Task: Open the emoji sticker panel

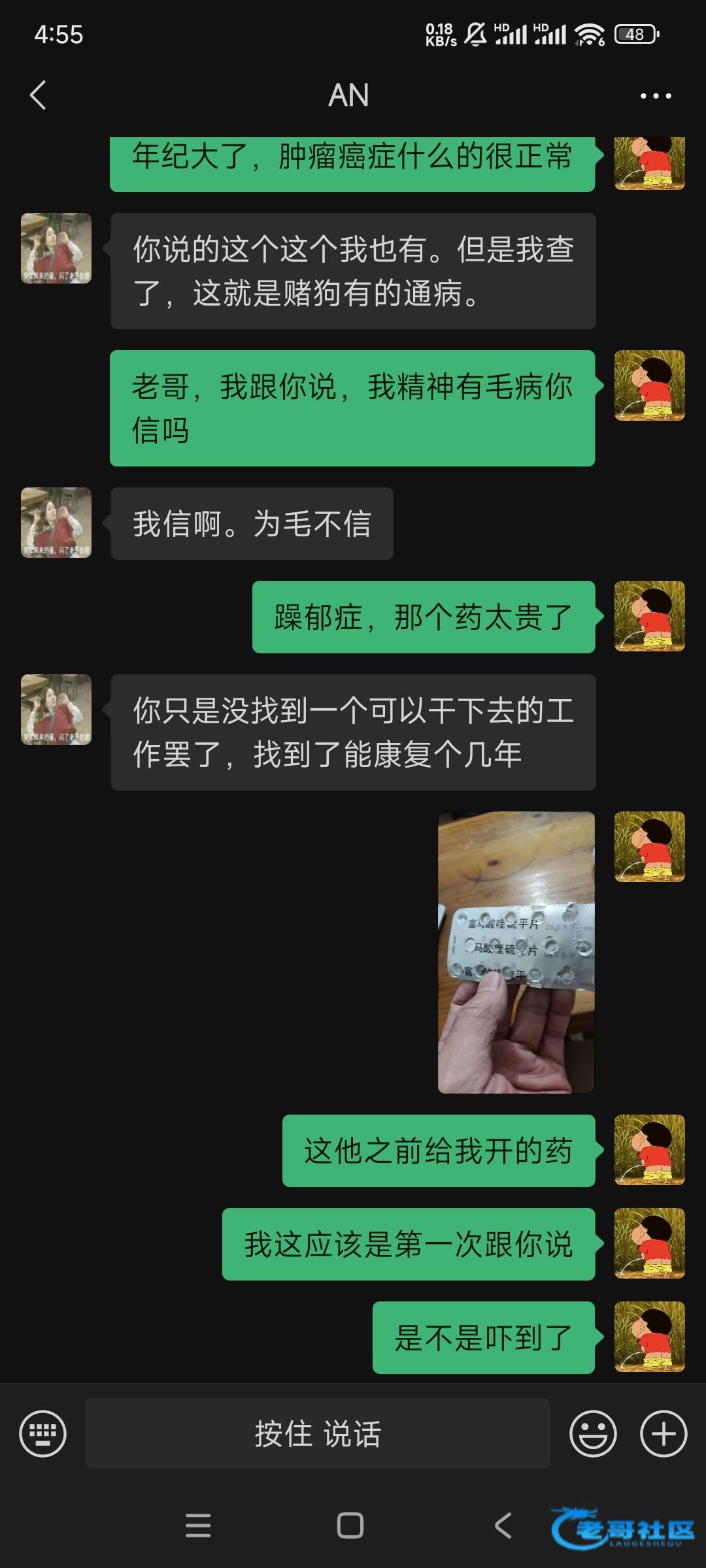Action: [x=593, y=1434]
